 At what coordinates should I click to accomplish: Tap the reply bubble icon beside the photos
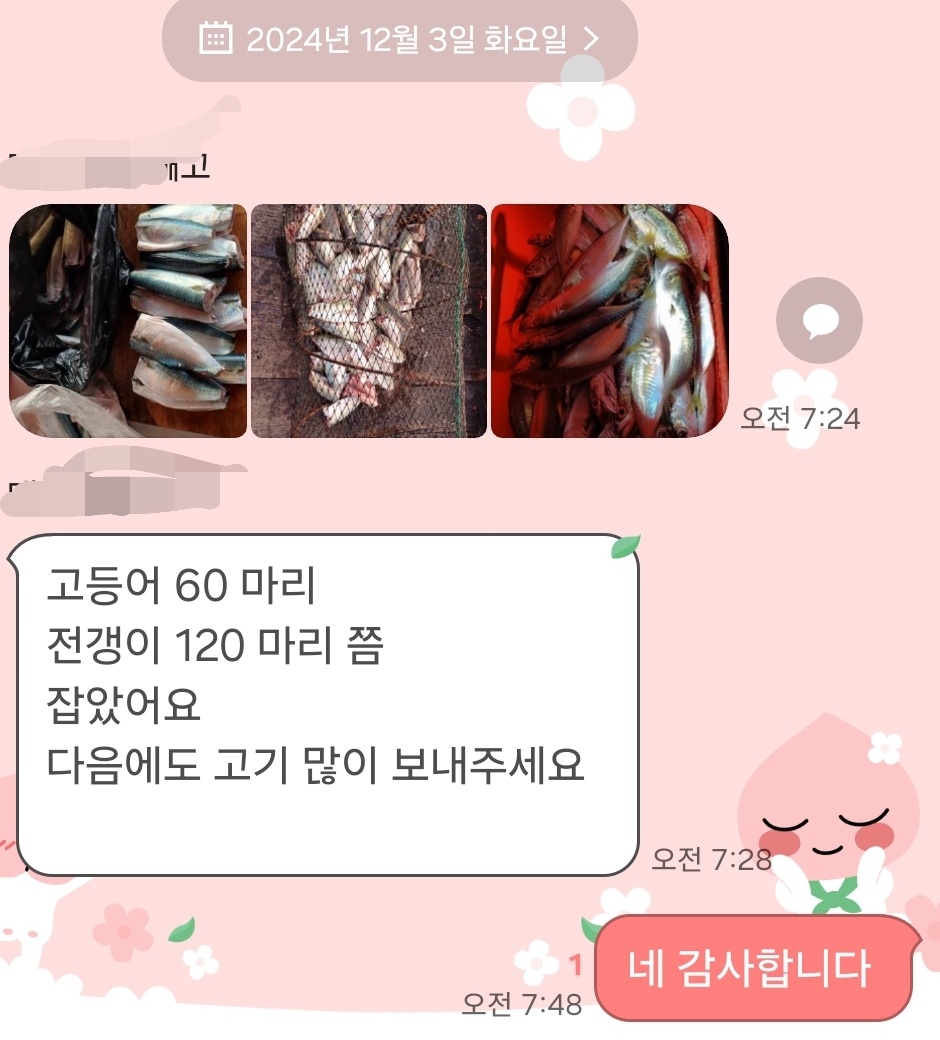click(819, 320)
